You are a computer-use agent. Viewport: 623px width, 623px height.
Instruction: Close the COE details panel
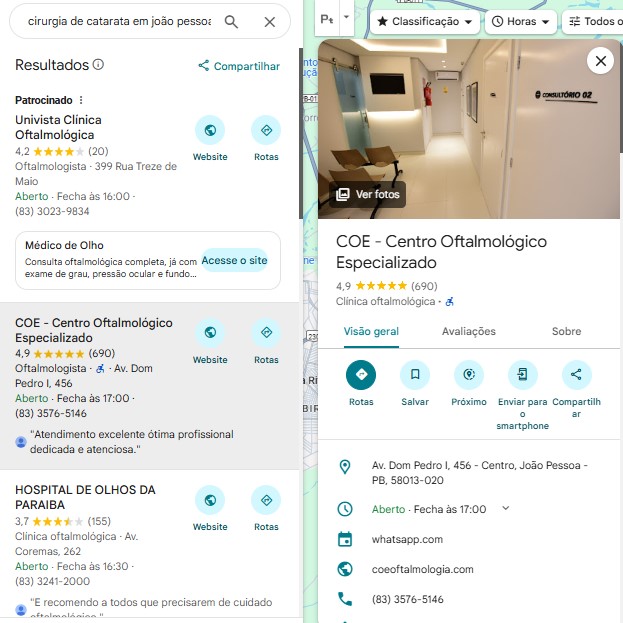[x=600, y=61]
